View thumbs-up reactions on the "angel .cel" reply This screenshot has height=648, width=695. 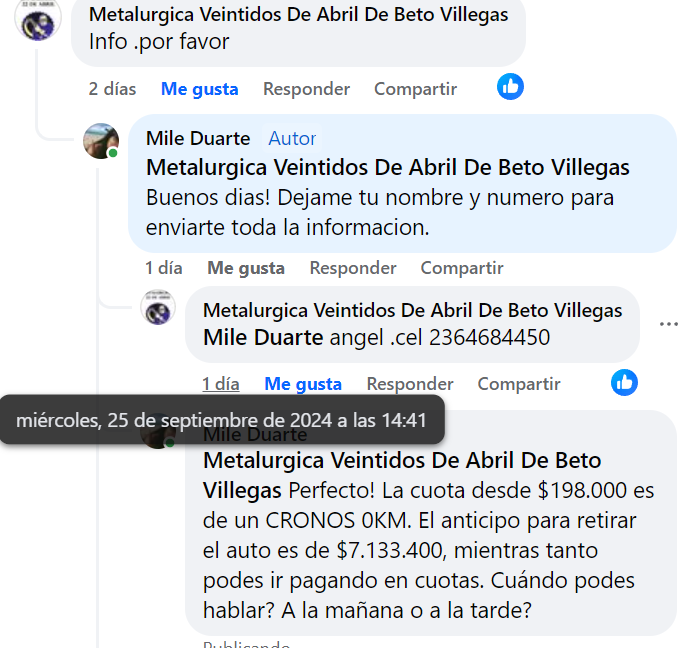[x=624, y=382]
